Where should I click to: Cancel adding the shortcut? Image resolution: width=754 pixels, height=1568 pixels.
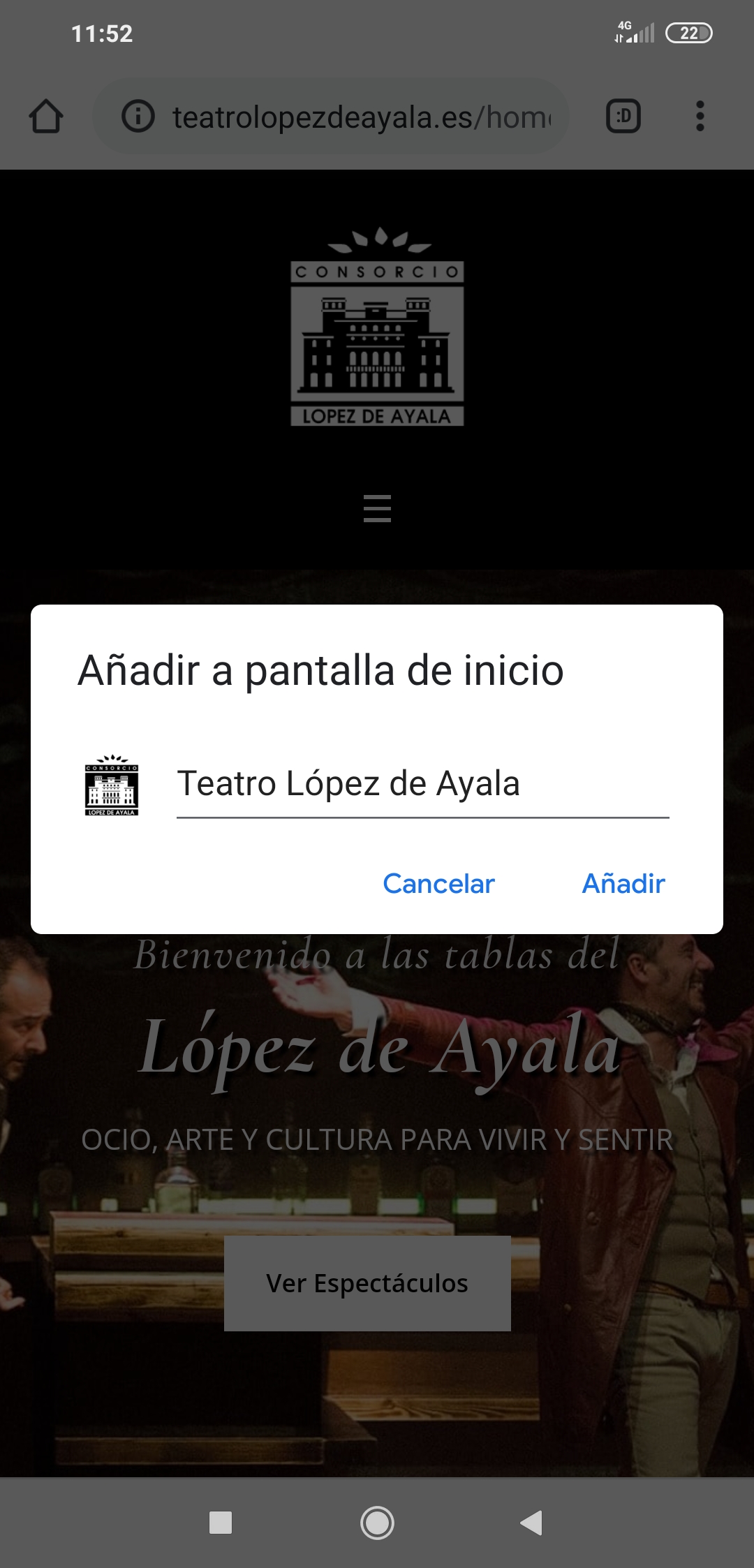[x=438, y=883]
